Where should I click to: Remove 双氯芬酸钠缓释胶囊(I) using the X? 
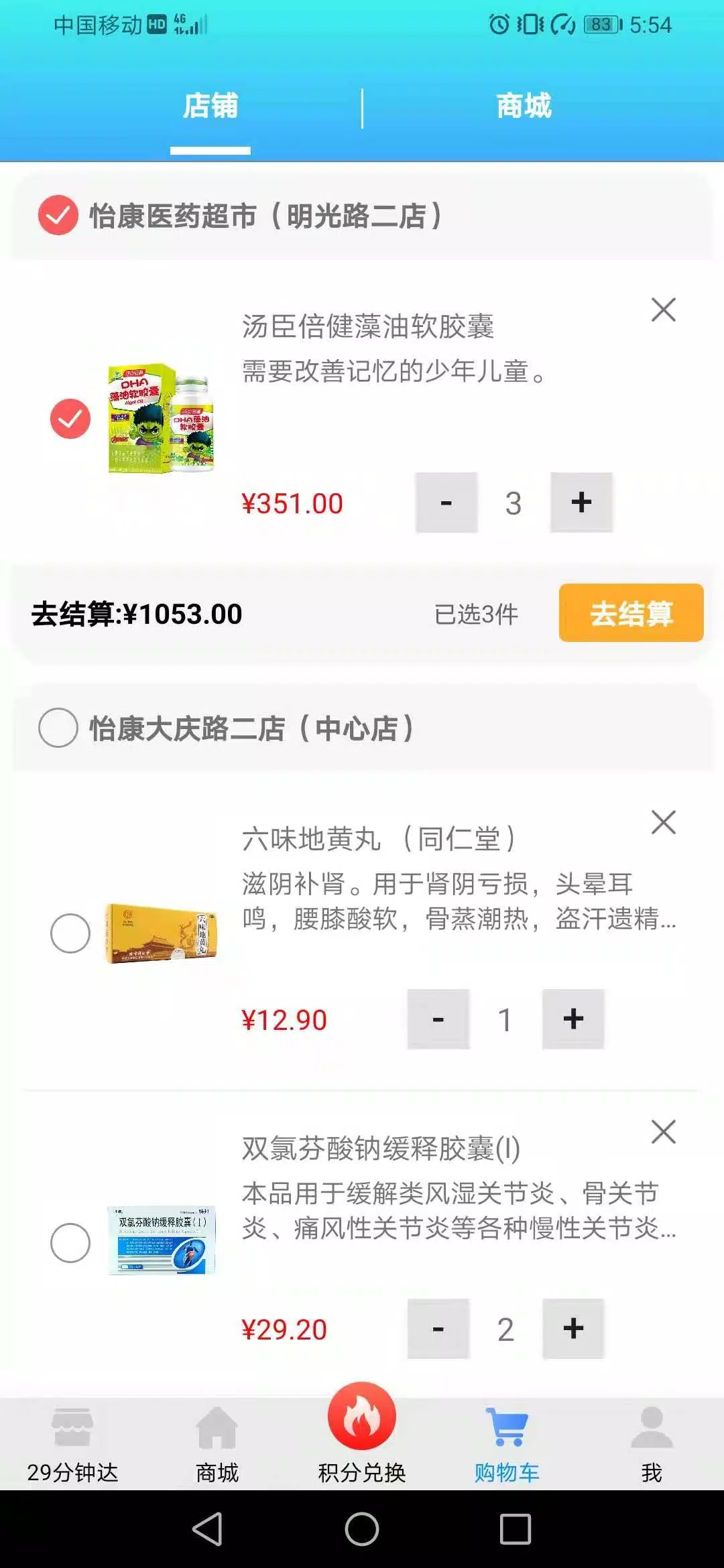[x=663, y=1132]
